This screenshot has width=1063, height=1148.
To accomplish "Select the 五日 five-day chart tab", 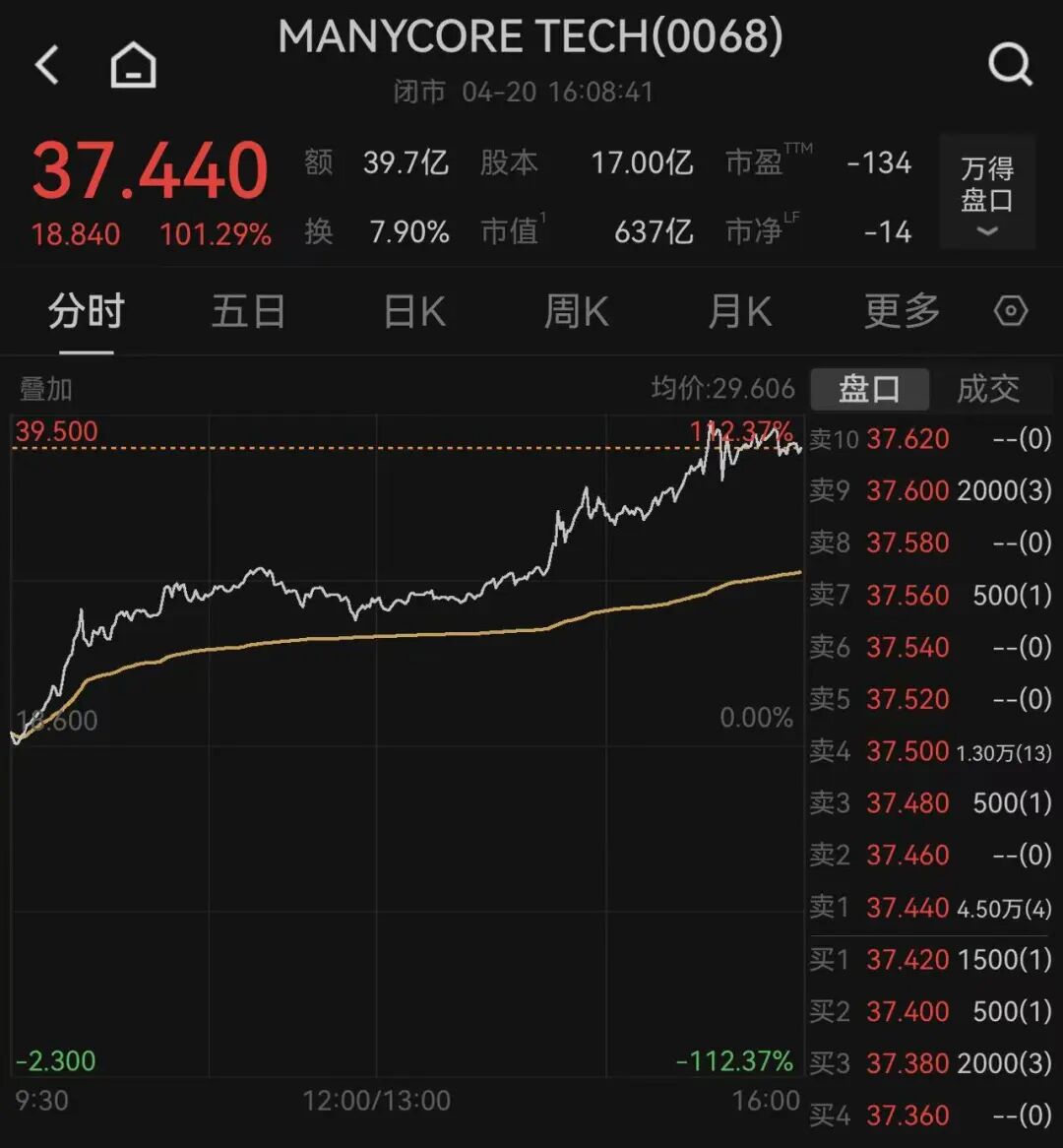I will point(248,310).
